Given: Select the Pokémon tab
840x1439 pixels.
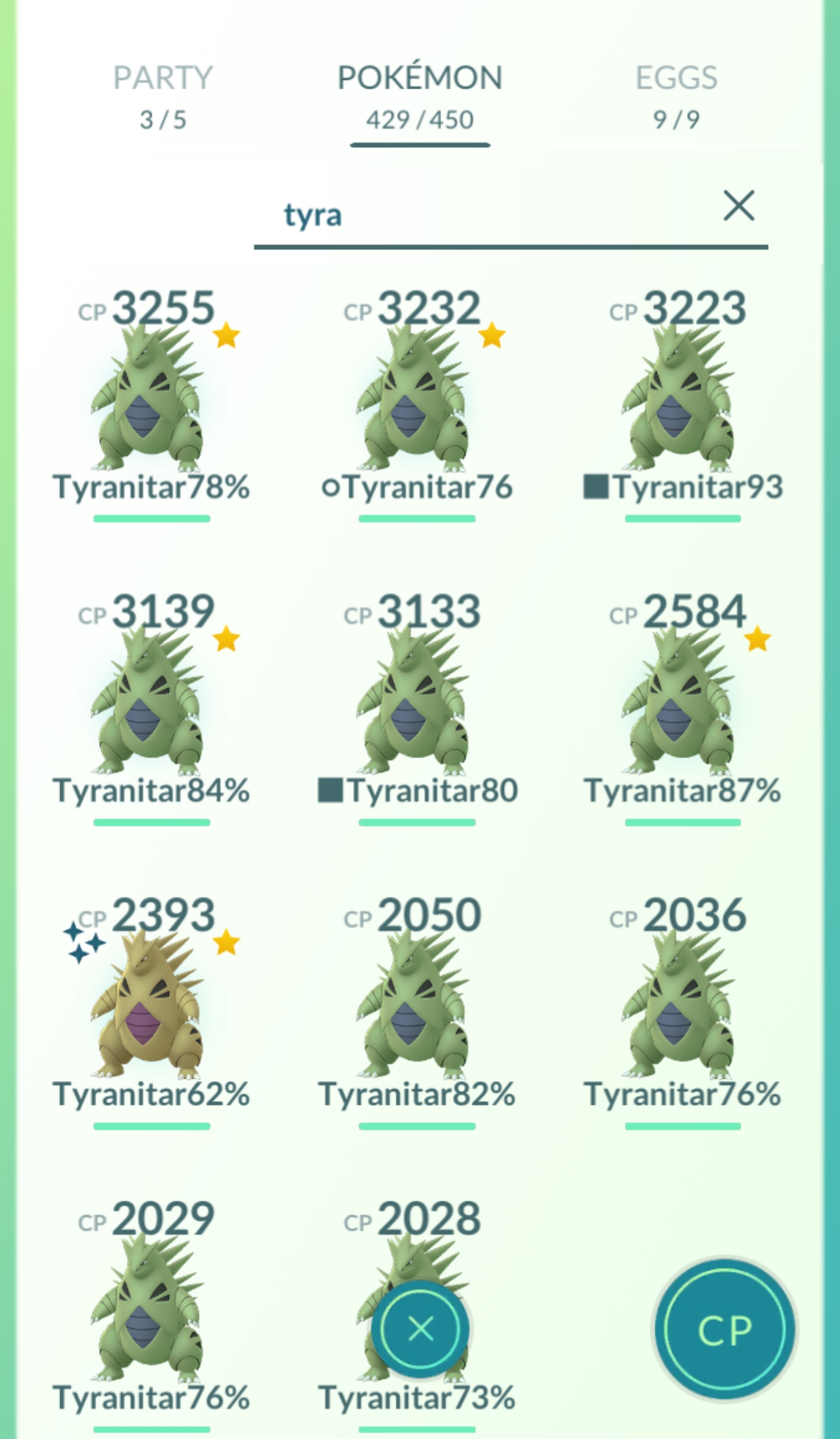Looking at the screenshot, I should point(420,97).
